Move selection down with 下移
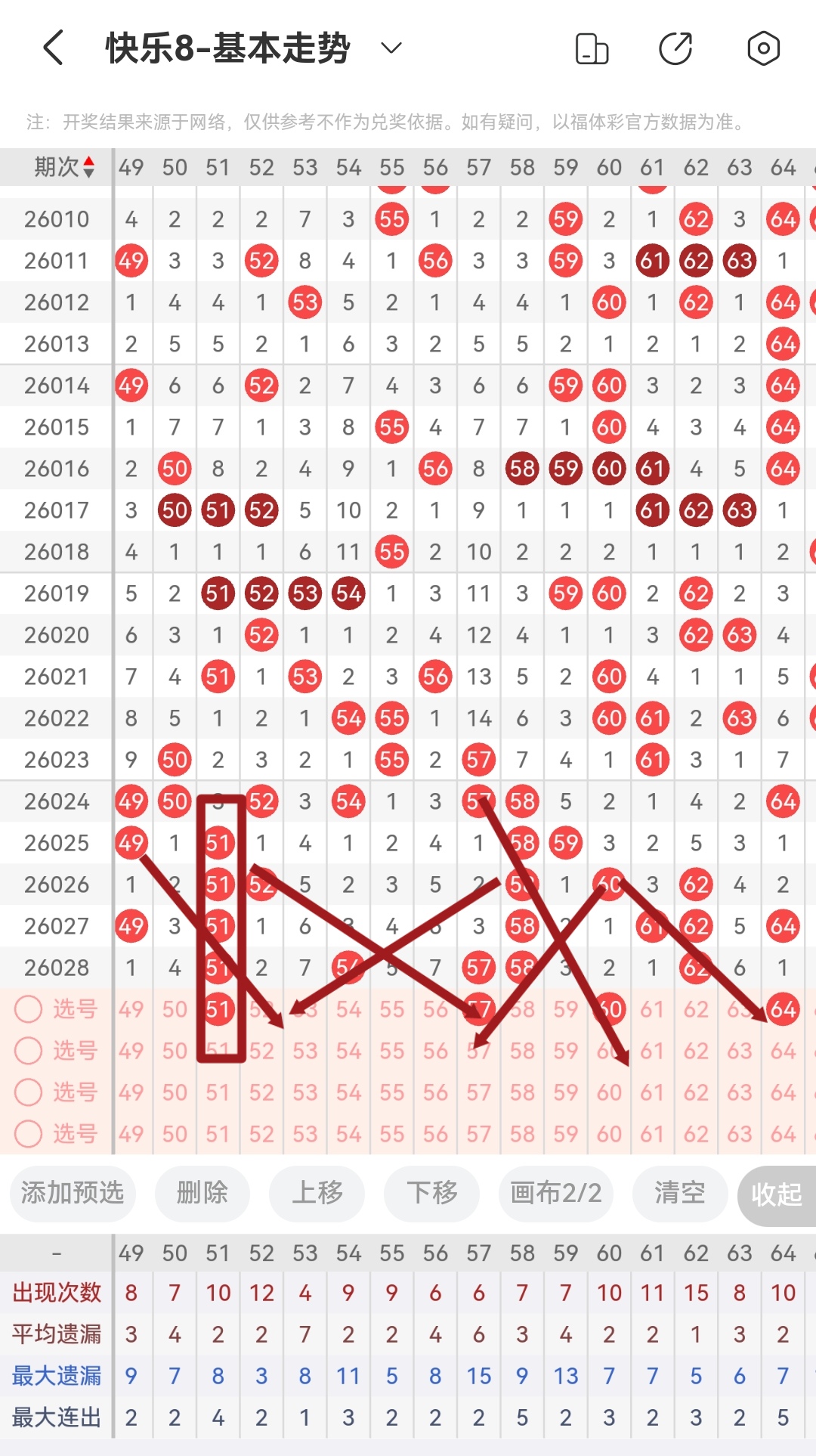The width and height of the screenshot is (816, 1456). (x=432, y=1194)
